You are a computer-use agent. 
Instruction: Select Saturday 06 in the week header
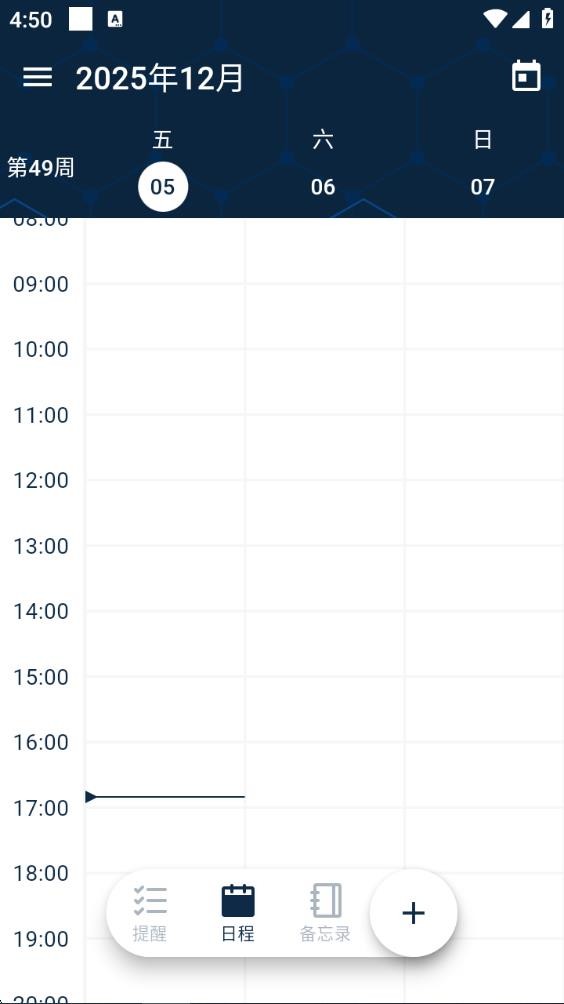(323, 186)
